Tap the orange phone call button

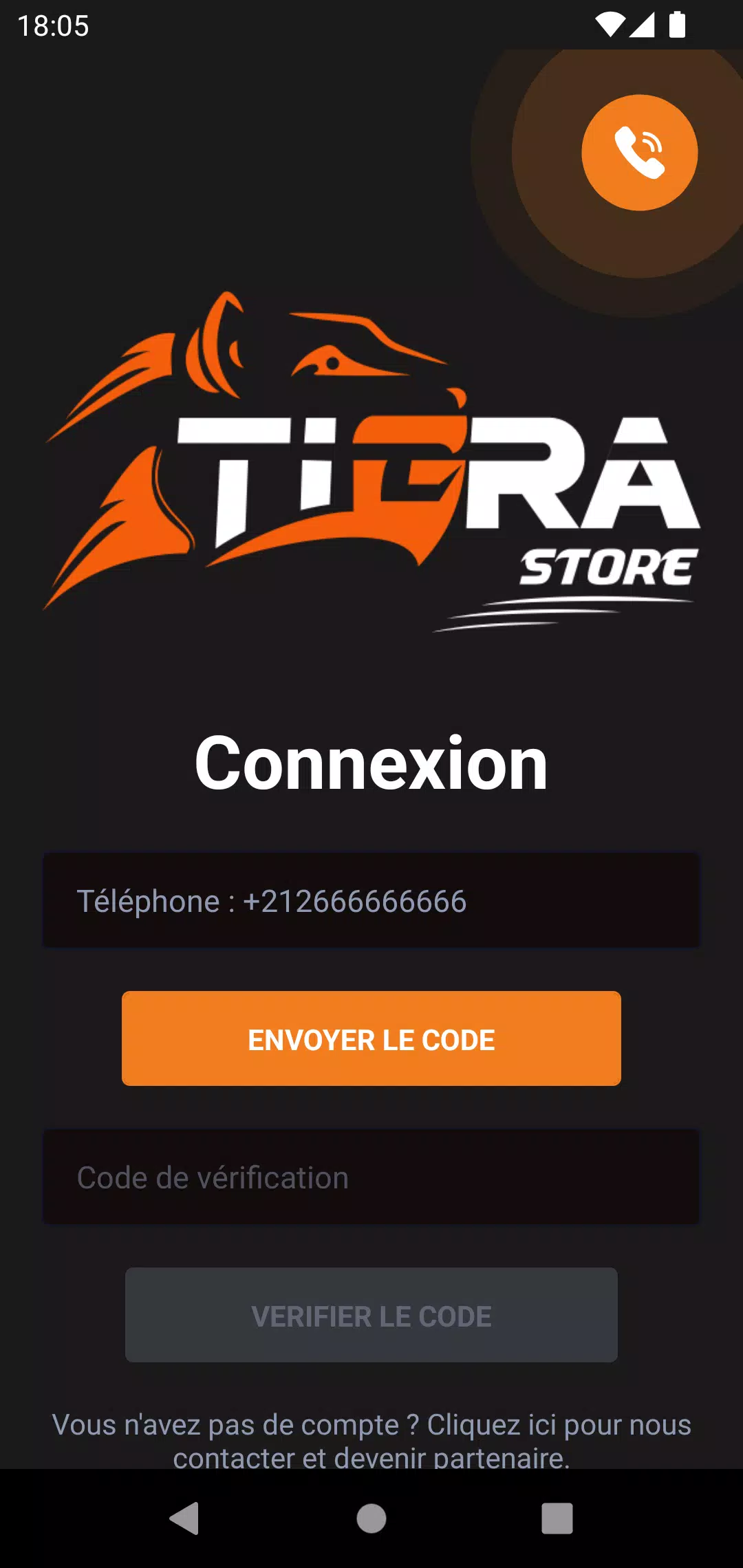(x=639, y=153)
